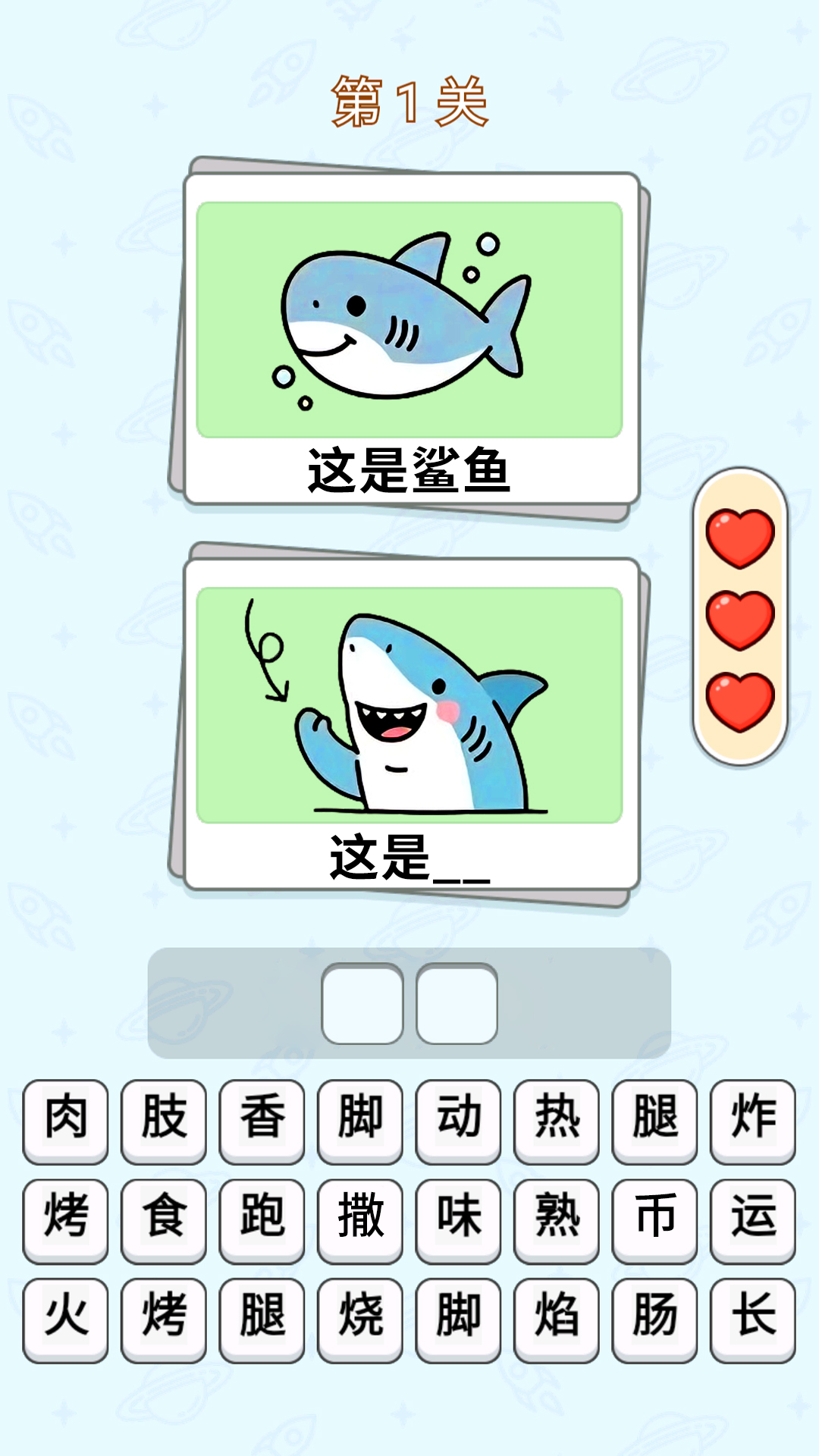Select the 肠 character tile
Viewport: 819px width, 1456px height.
coord(654,1319)
